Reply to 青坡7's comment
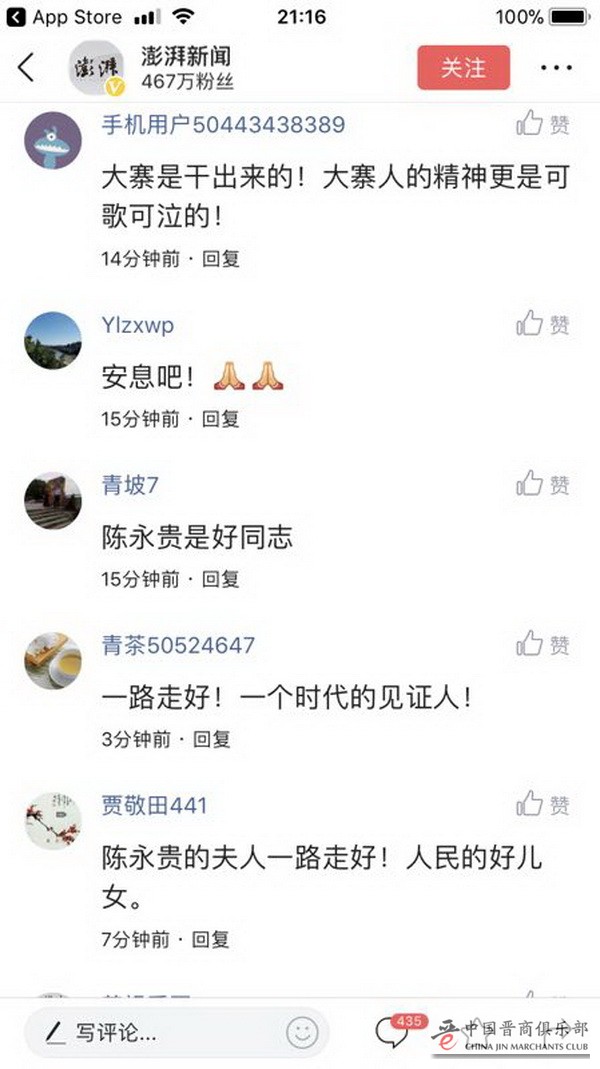The height and width of the screenshot is (1069, 600). tap(221, 579)
